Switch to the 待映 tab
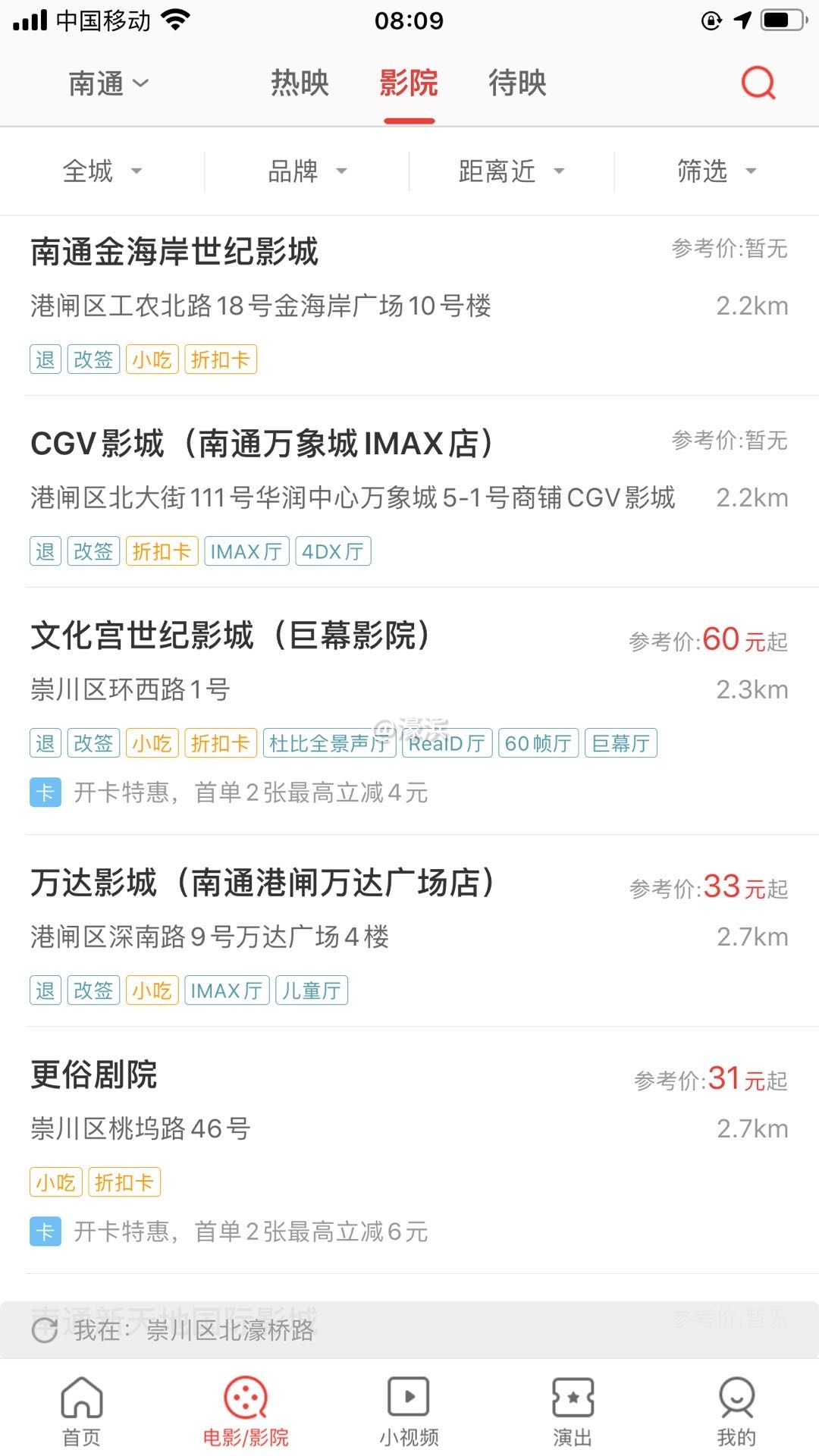This screenshot has height=1456, width=819. (x=517, y=83)
